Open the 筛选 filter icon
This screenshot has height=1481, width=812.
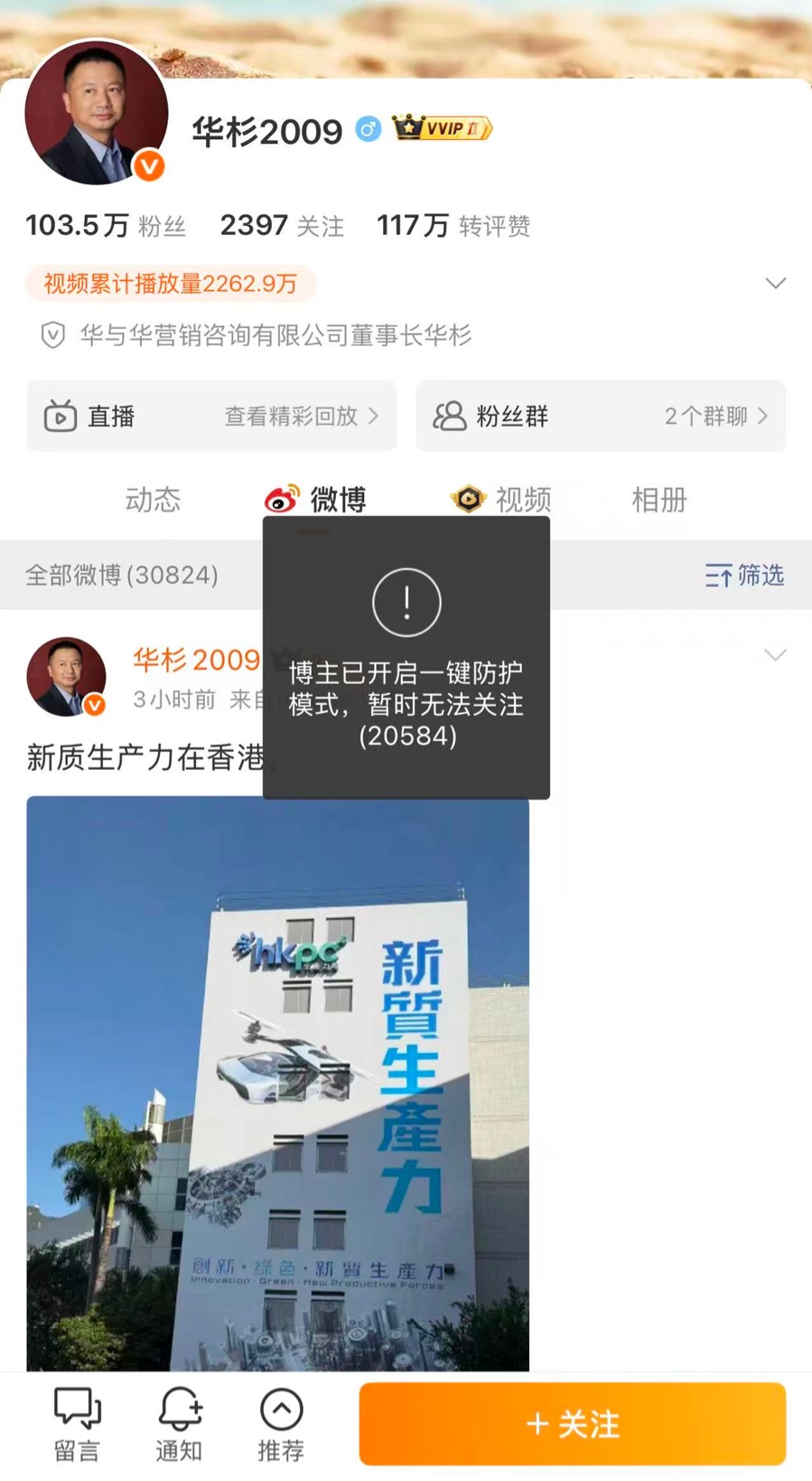(743, 575)
